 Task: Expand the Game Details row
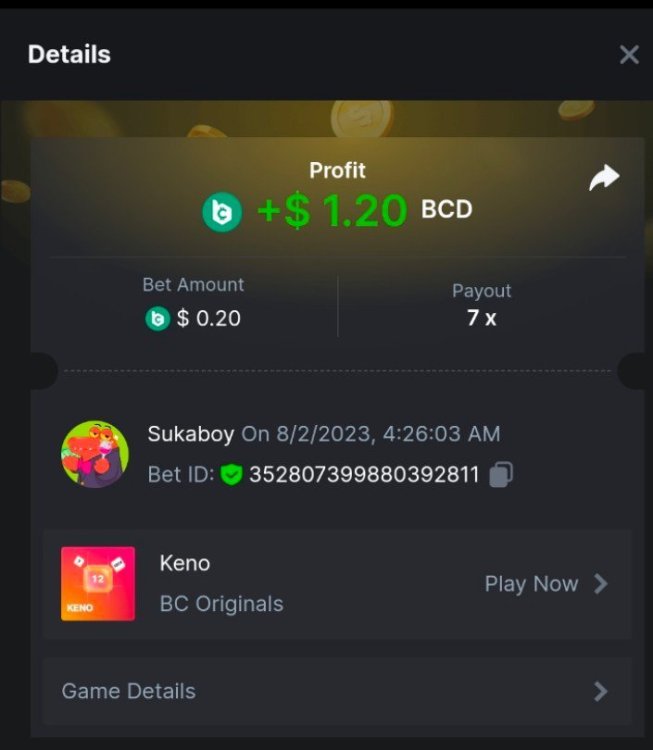point(336,691)
